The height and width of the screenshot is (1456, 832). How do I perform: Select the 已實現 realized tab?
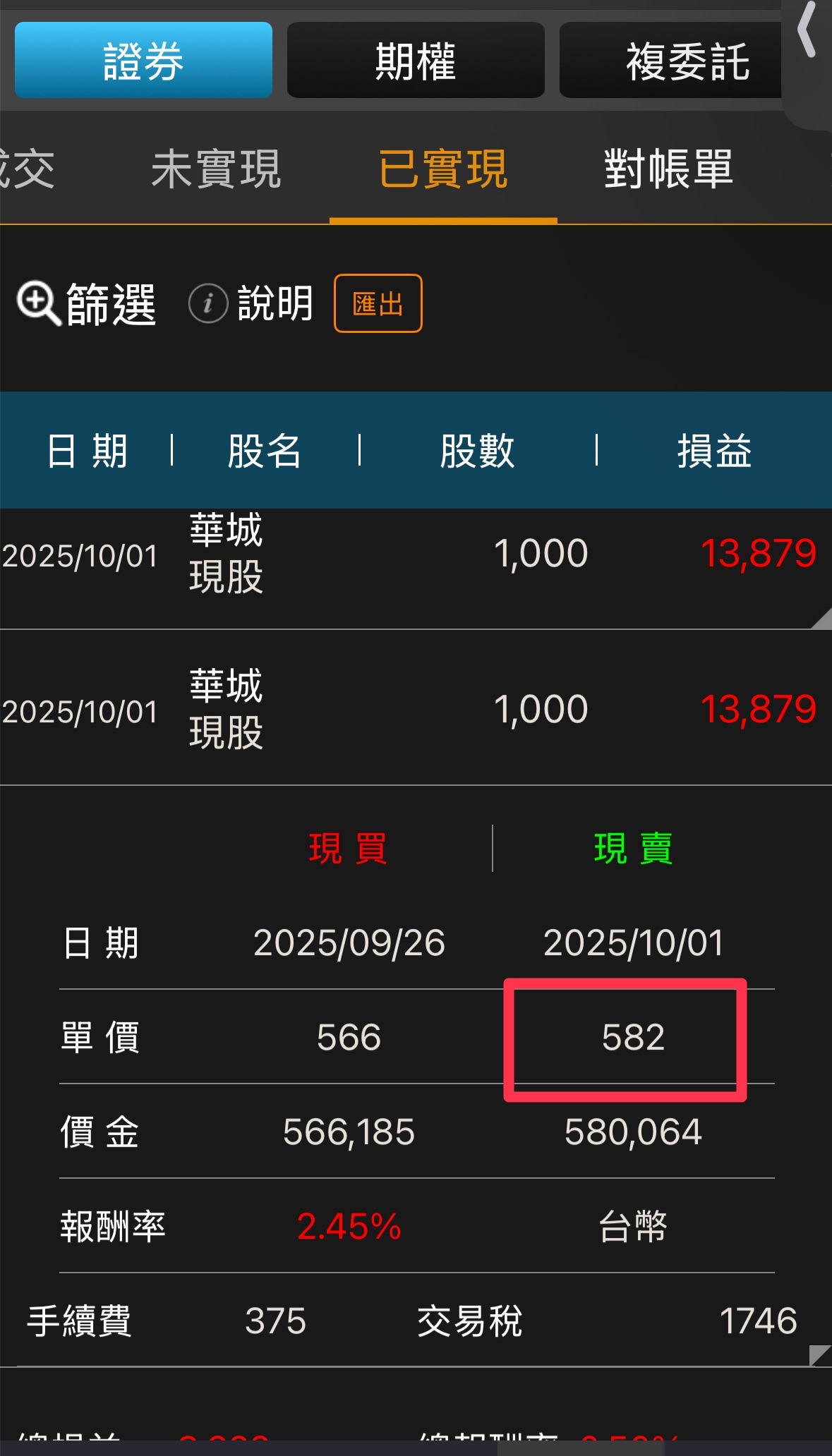(x=443, y=169)
